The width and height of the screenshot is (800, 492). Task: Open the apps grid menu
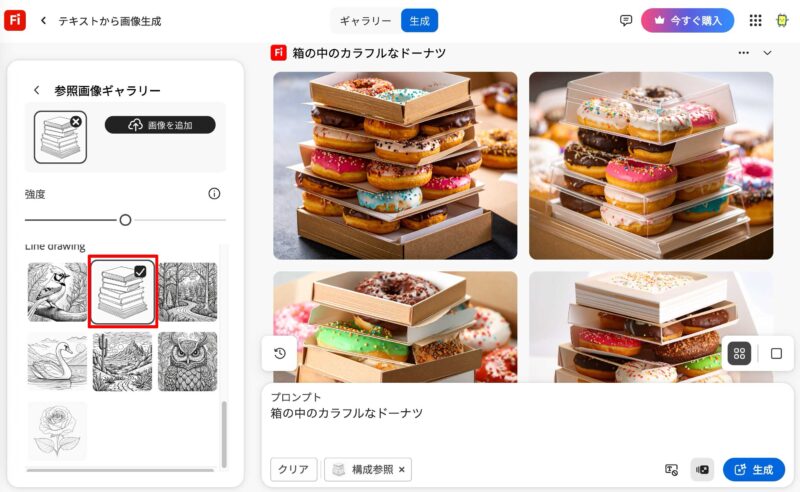755,20
